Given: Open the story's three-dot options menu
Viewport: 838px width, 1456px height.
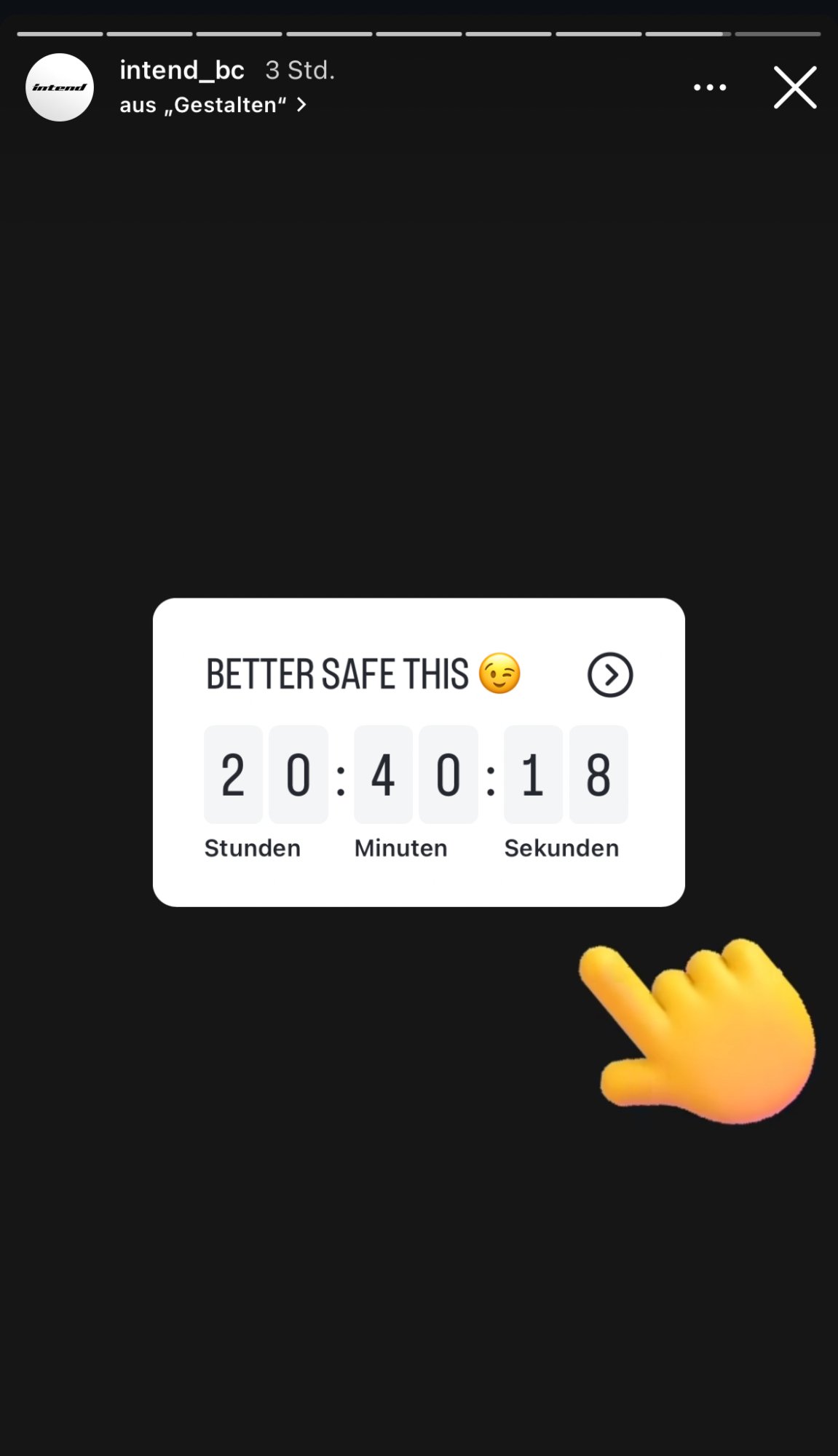Looking at the screenshot, I should click(x=709, y=87).
